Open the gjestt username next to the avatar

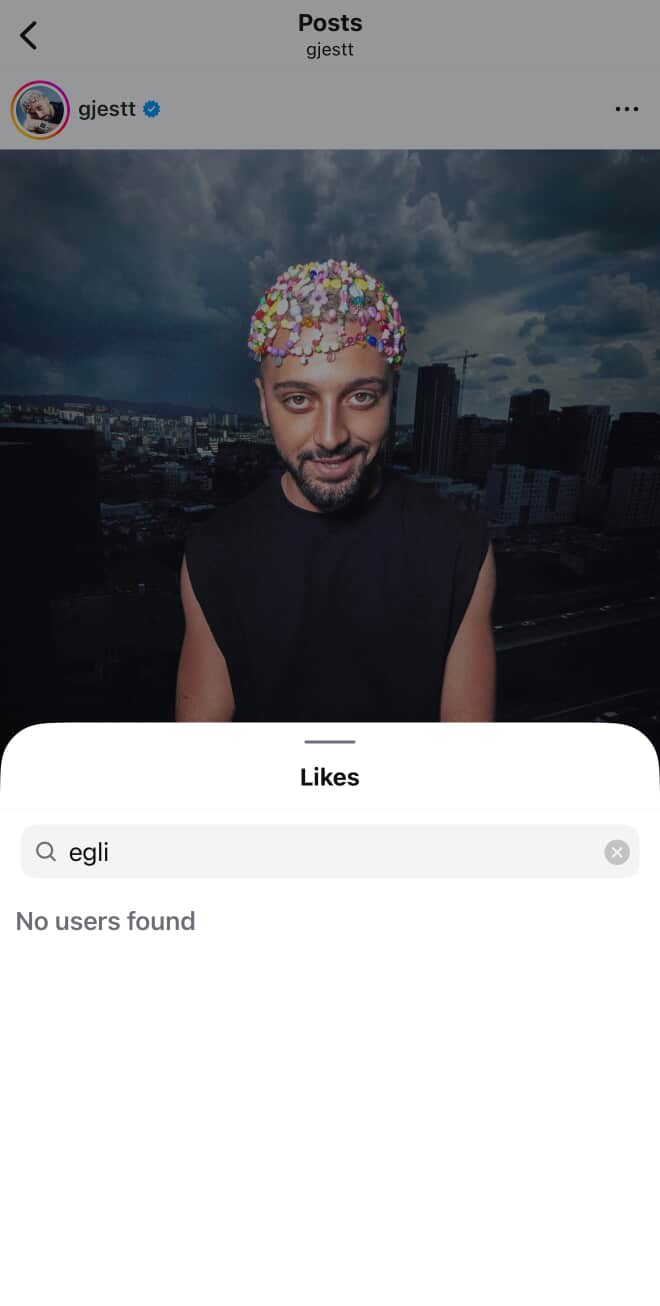tap(107, 109)
